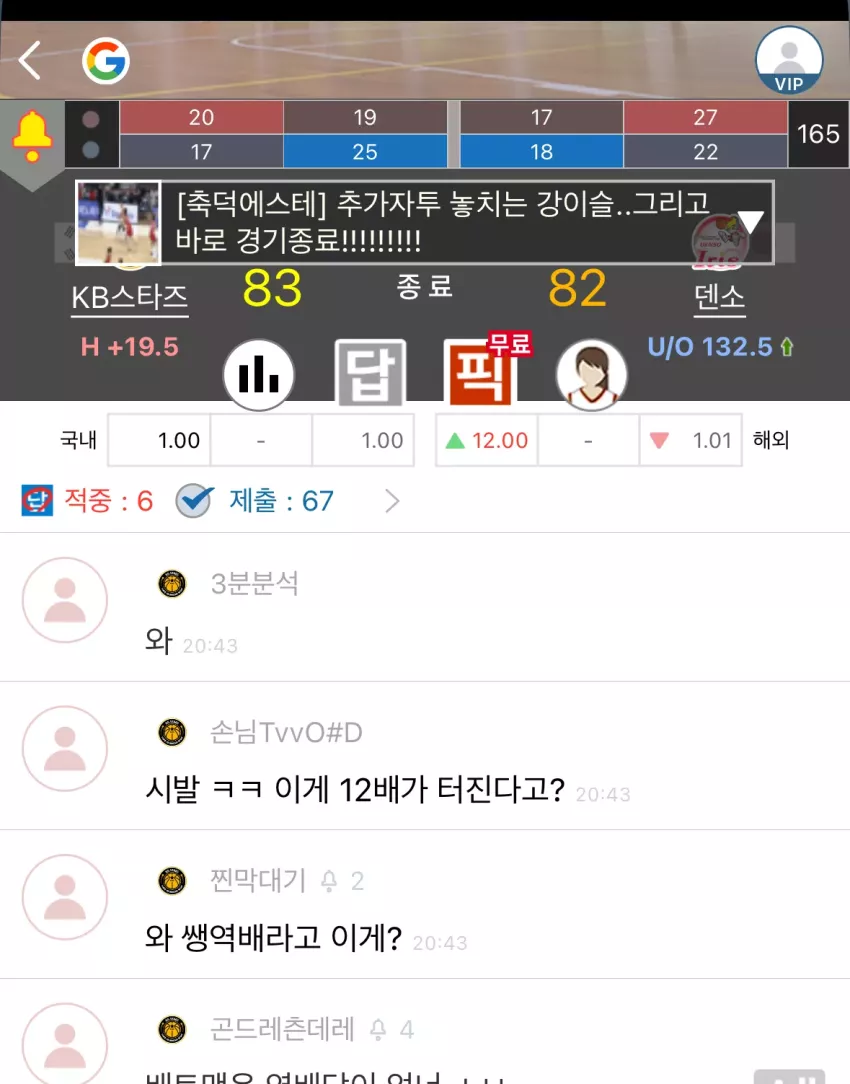
Task: Open the free 픽 button
Action: [x=482, y=371]
